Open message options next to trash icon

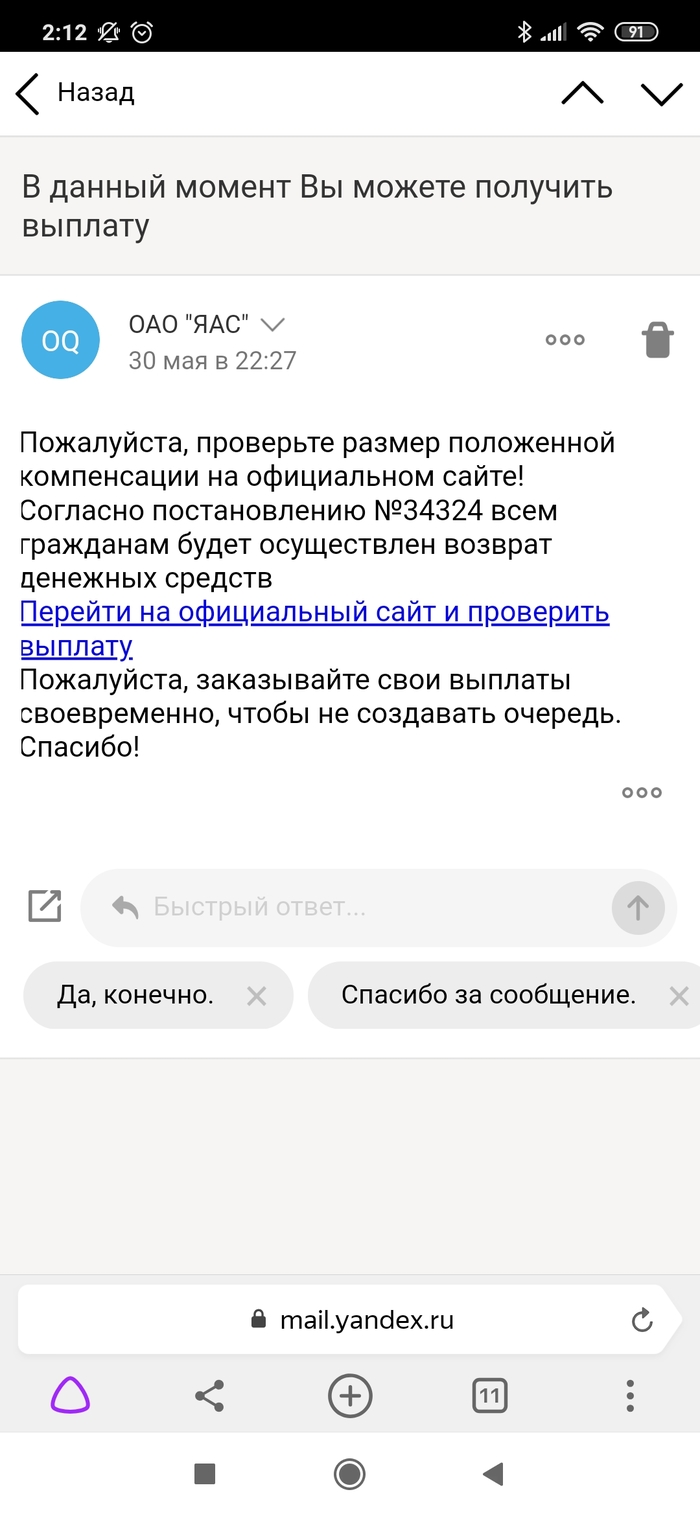pos(565,340)
